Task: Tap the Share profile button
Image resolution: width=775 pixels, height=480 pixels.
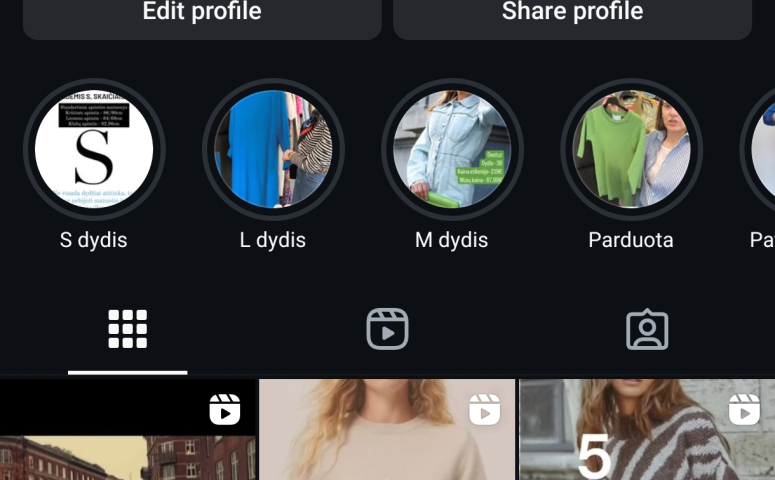Action: pyautogui.click(x=572, y=14)
